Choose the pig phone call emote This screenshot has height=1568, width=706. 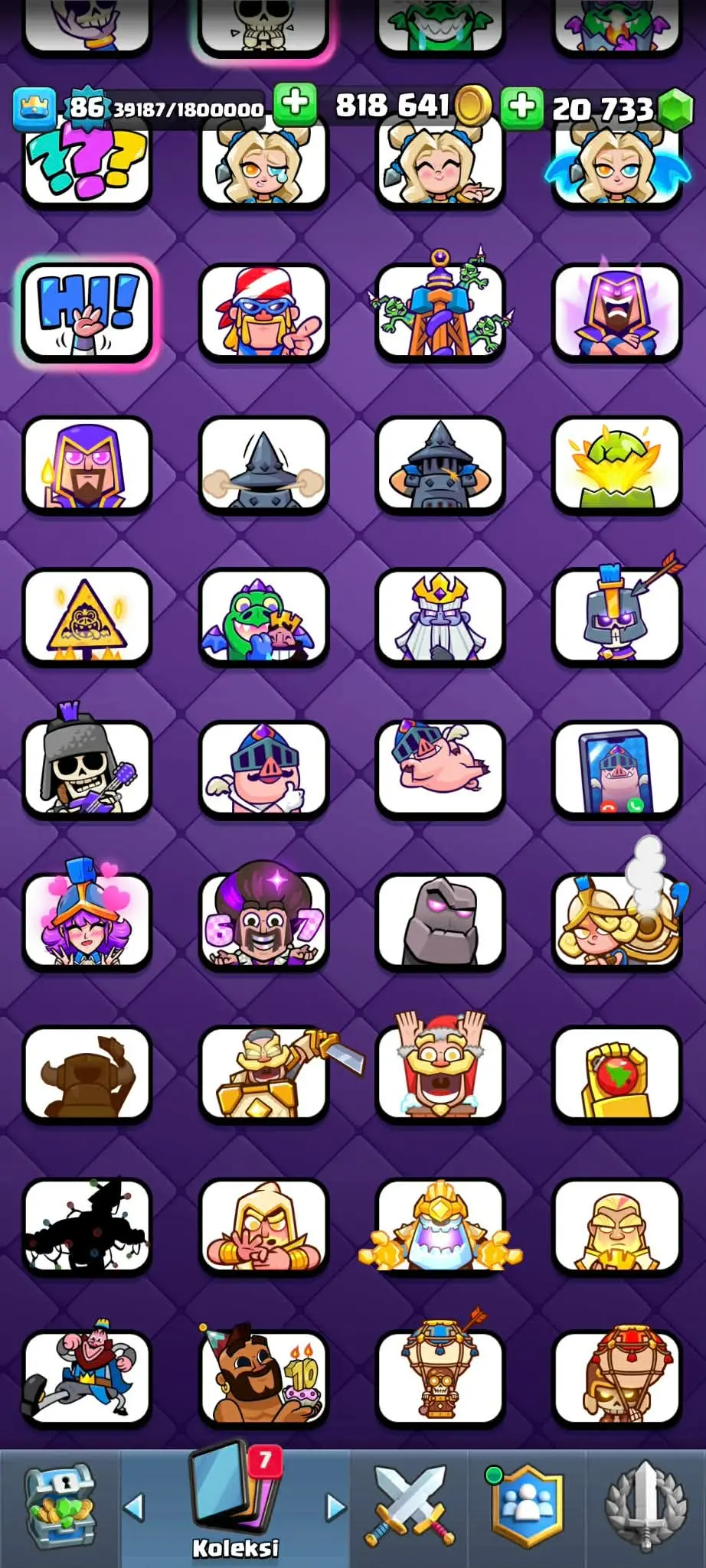pos(616,769)
